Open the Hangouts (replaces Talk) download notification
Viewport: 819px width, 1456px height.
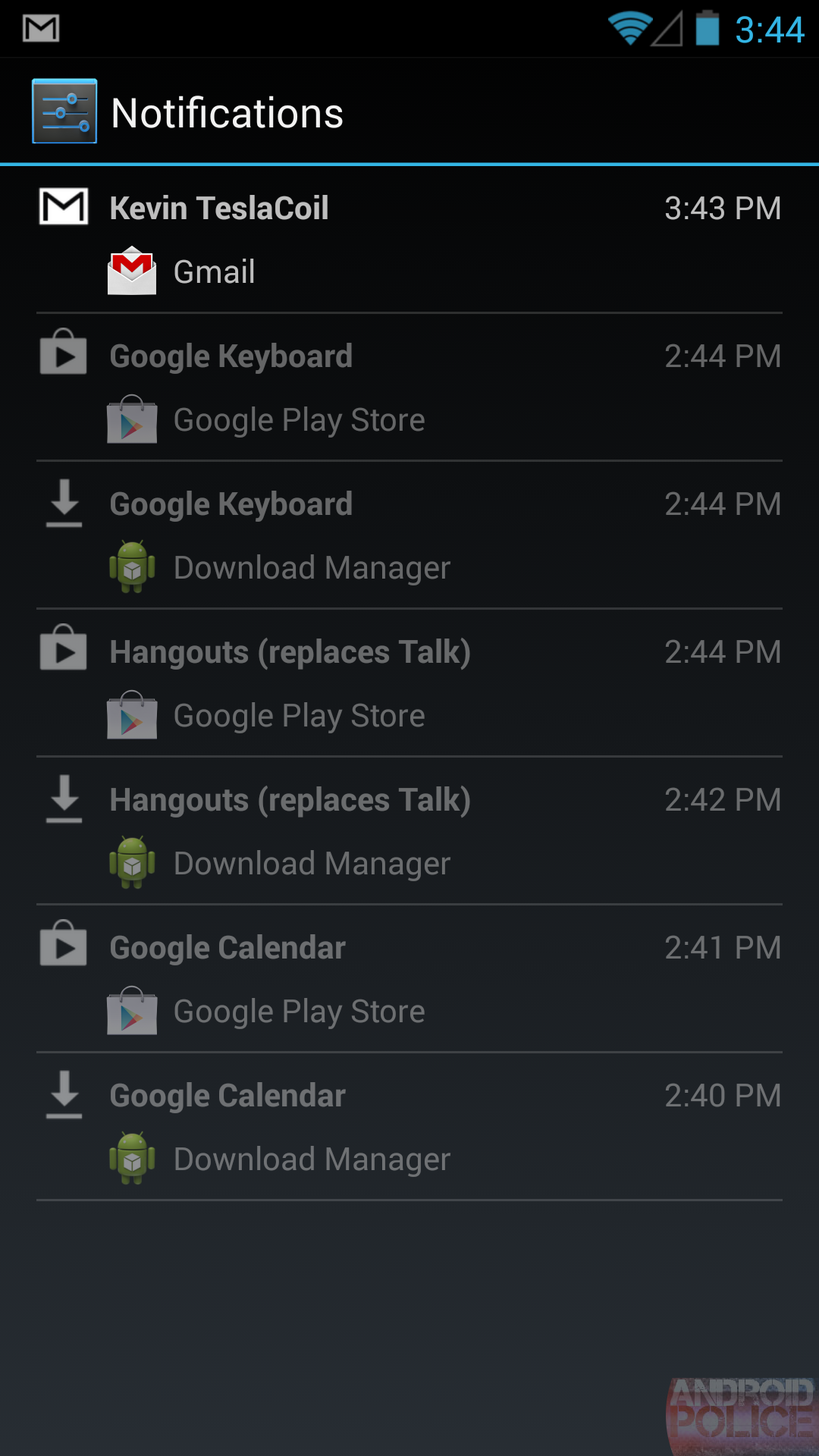tap(409, 830)
